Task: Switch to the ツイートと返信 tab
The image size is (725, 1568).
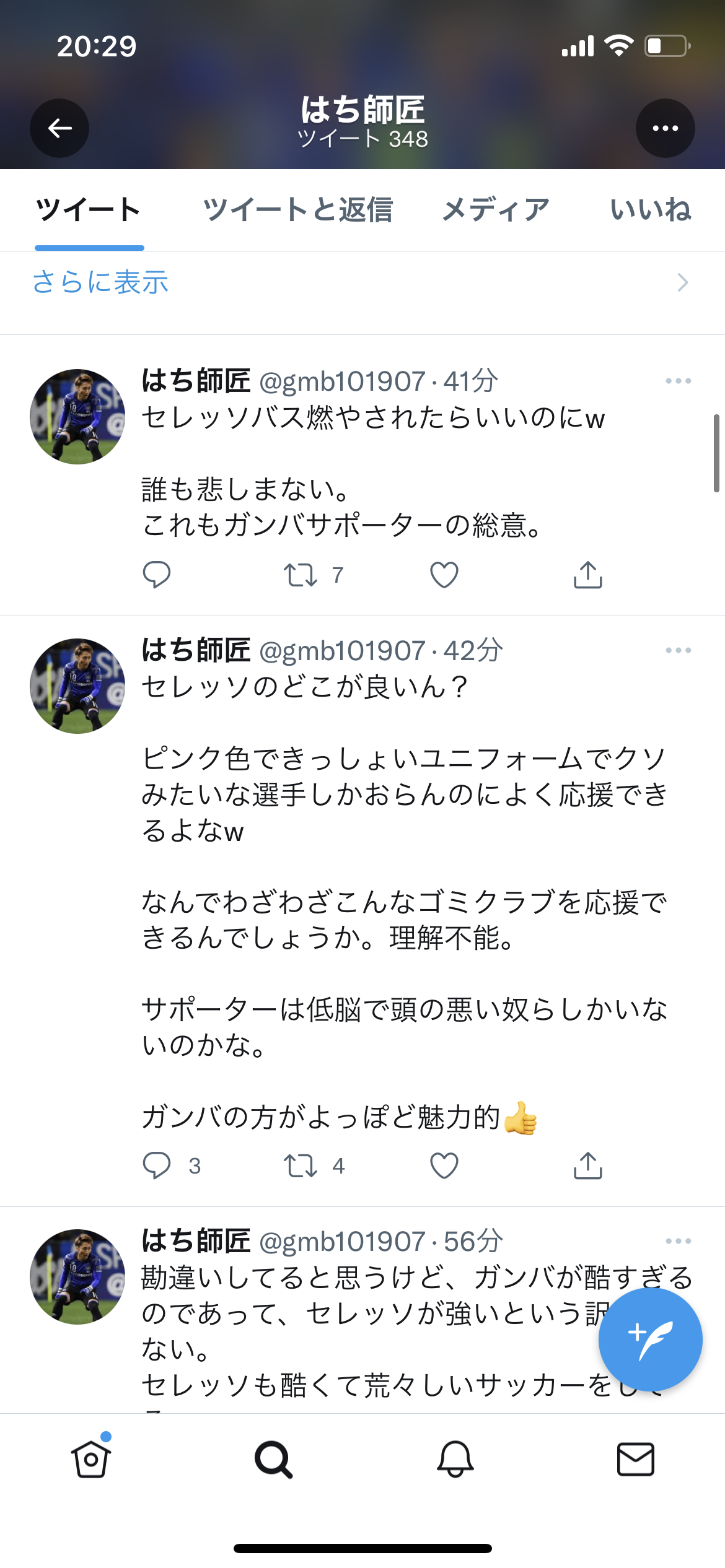Action: click(x=297, y=210)
